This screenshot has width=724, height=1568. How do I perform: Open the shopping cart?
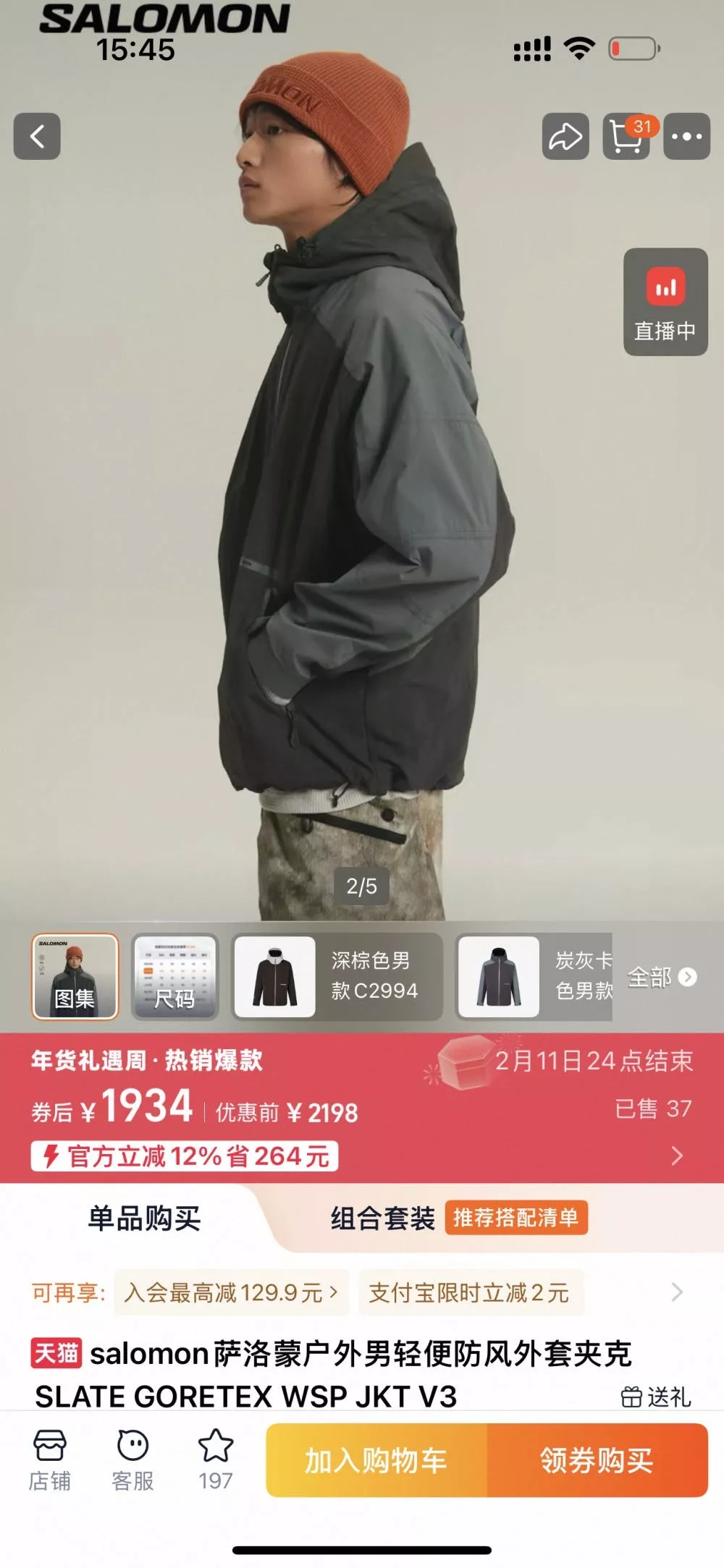(x=627, y=136)
